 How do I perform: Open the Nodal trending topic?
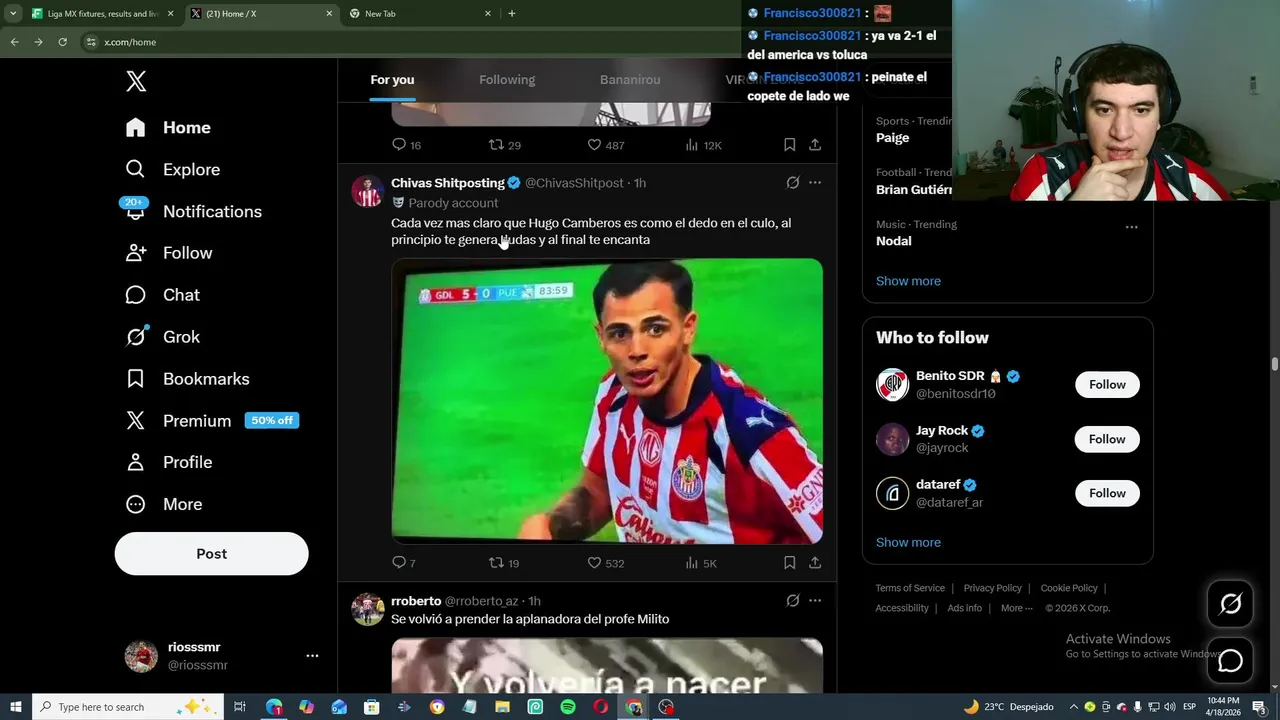pyautogui.click(x=894, y=241)
